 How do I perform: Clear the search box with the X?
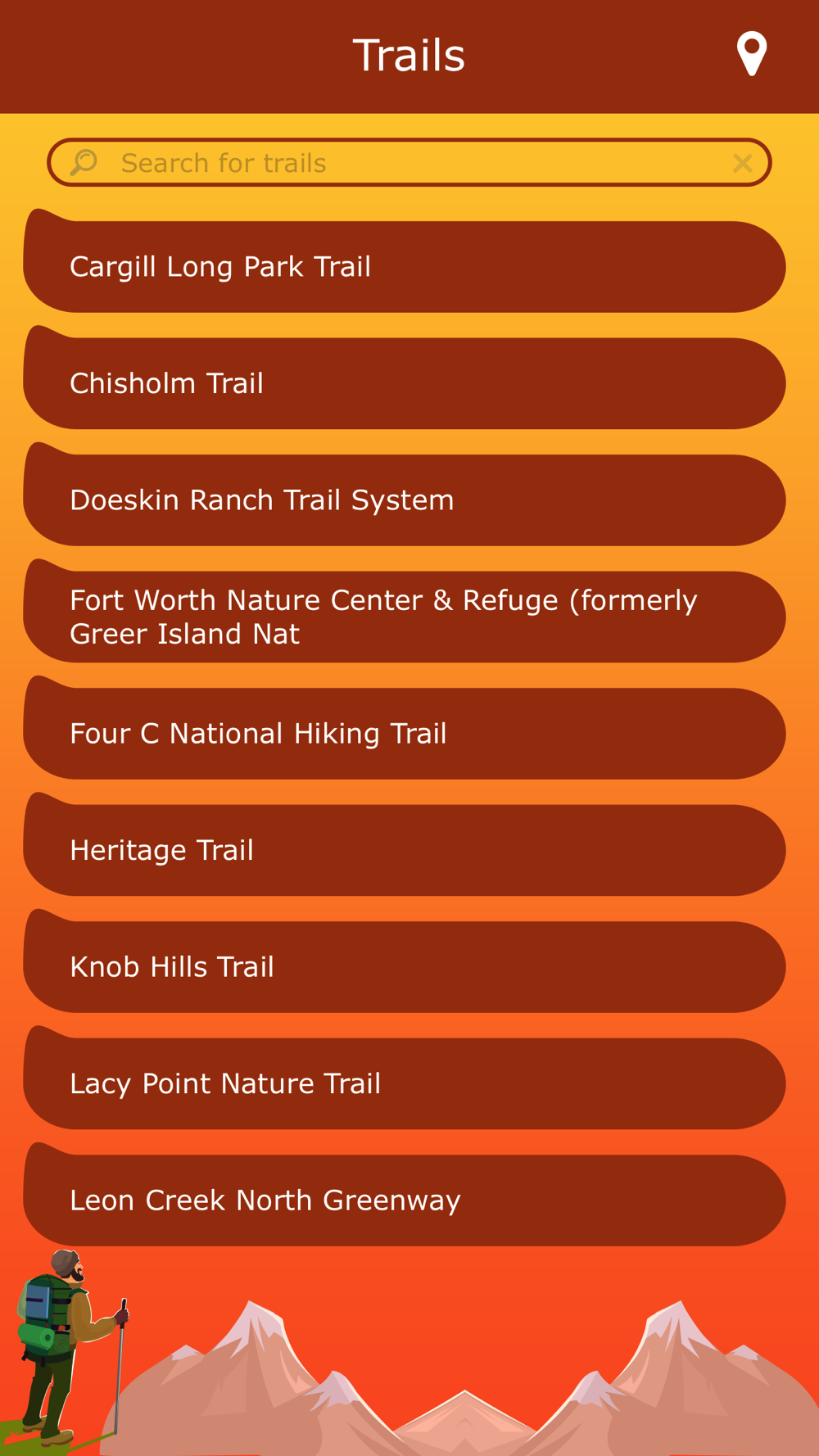click(x=742, y=164)
